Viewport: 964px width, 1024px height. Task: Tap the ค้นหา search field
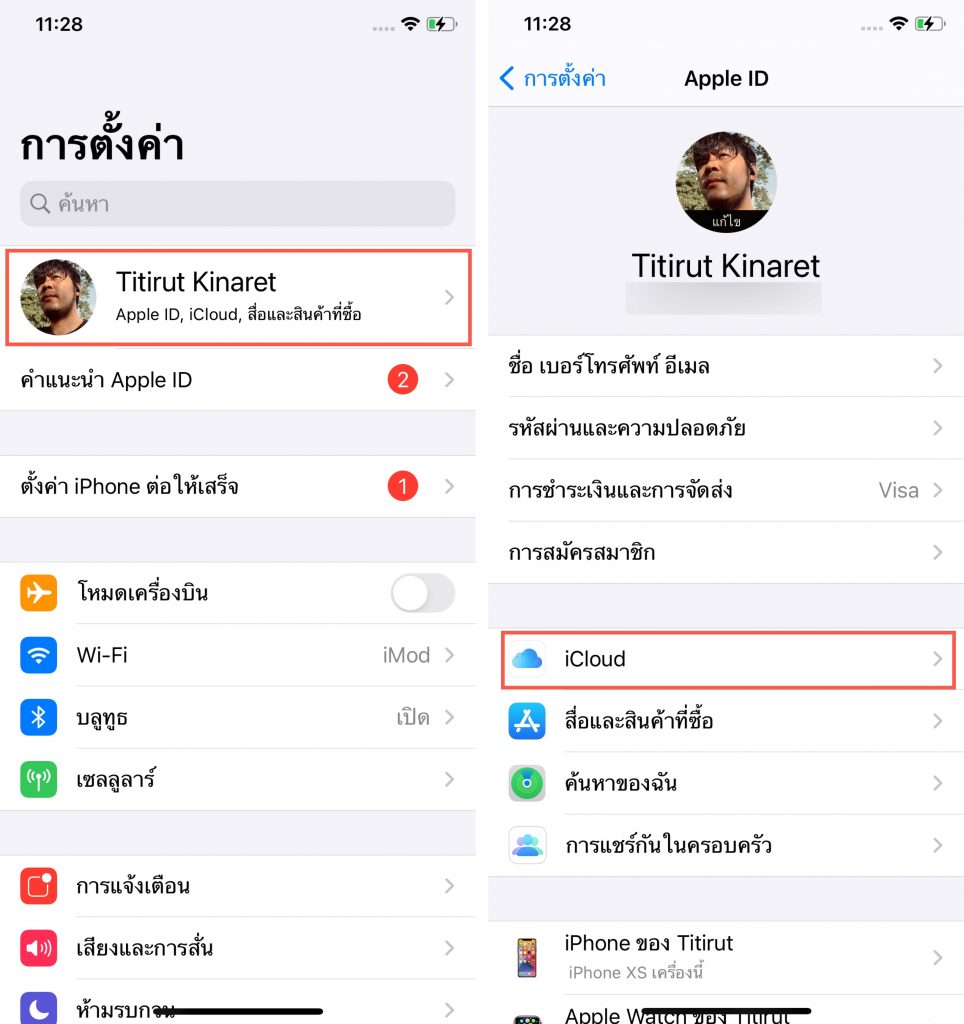[237, 204]
